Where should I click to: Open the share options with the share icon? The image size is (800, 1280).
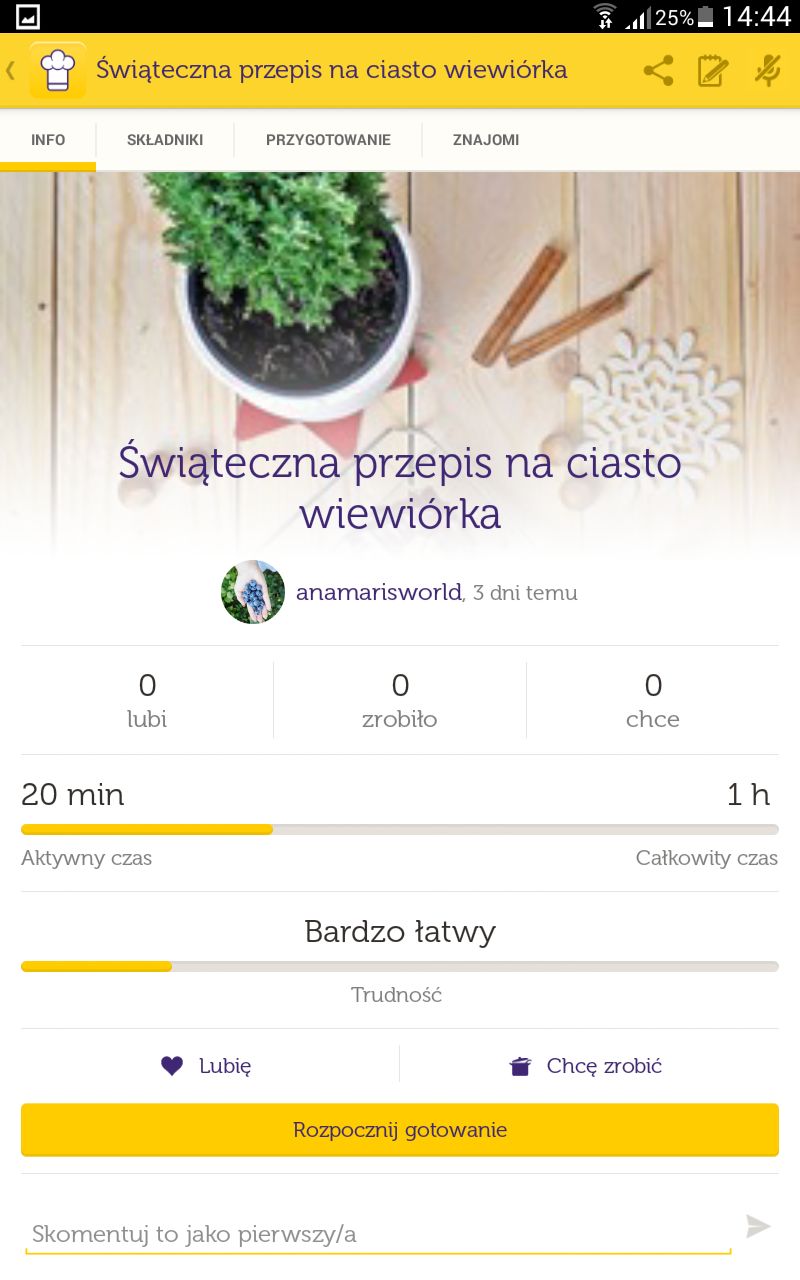click(658, 70)
